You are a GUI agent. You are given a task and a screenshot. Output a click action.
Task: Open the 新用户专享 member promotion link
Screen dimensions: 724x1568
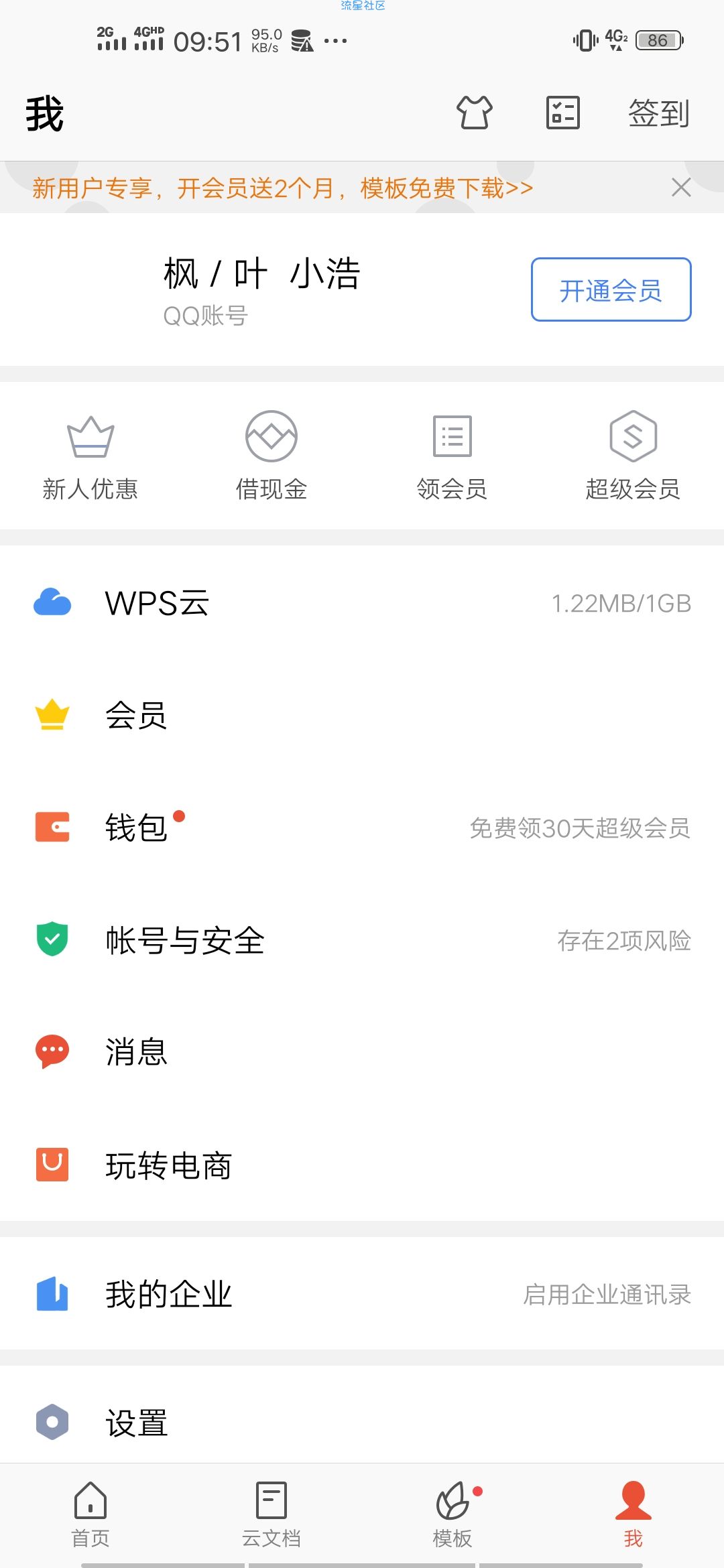(282, 188)
